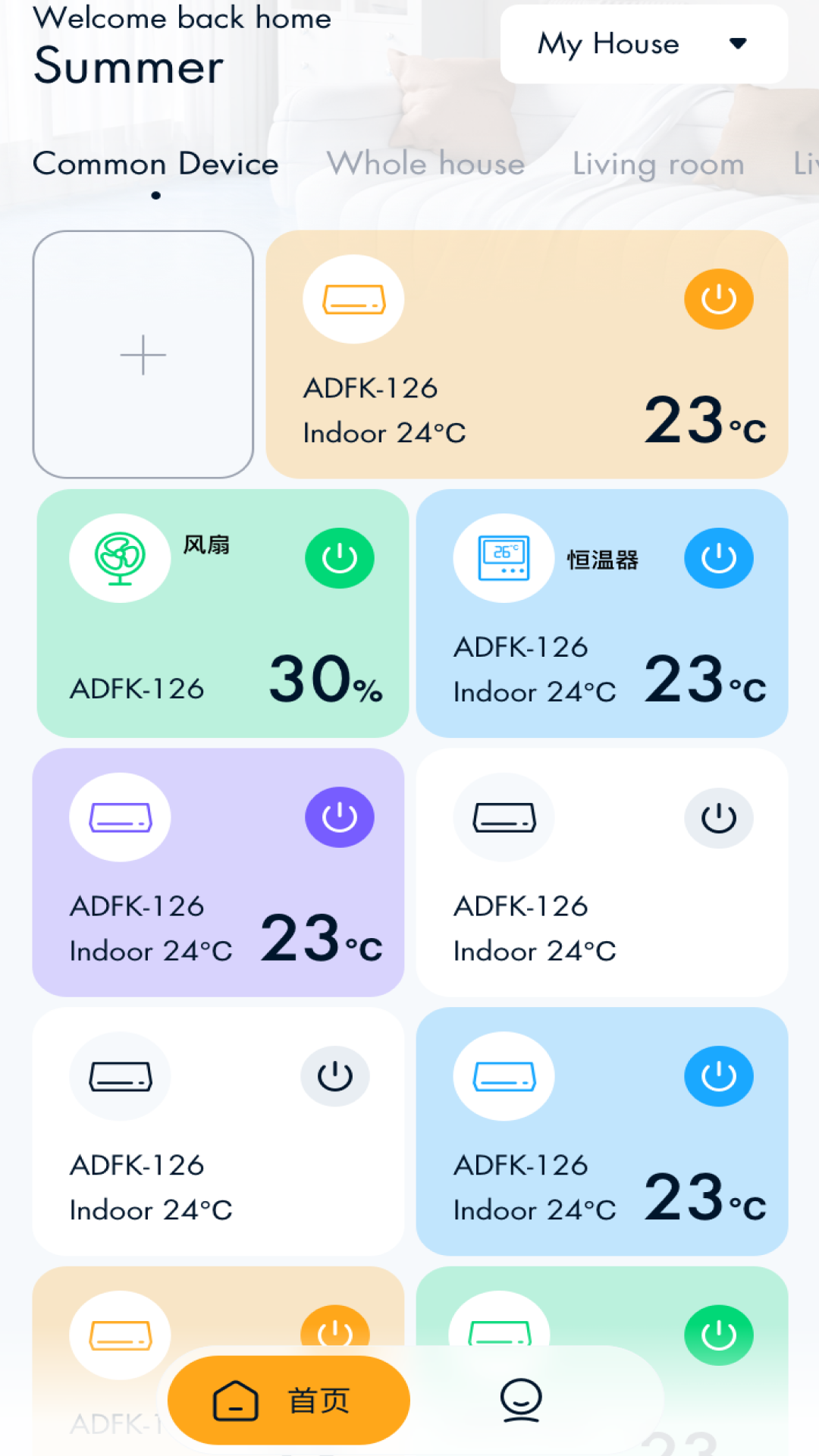The image size is (819, 1456).
Task: Toggle the orange power button on the top ADFK-126 card
Action: pyautogui.click(x=718, y=299)
